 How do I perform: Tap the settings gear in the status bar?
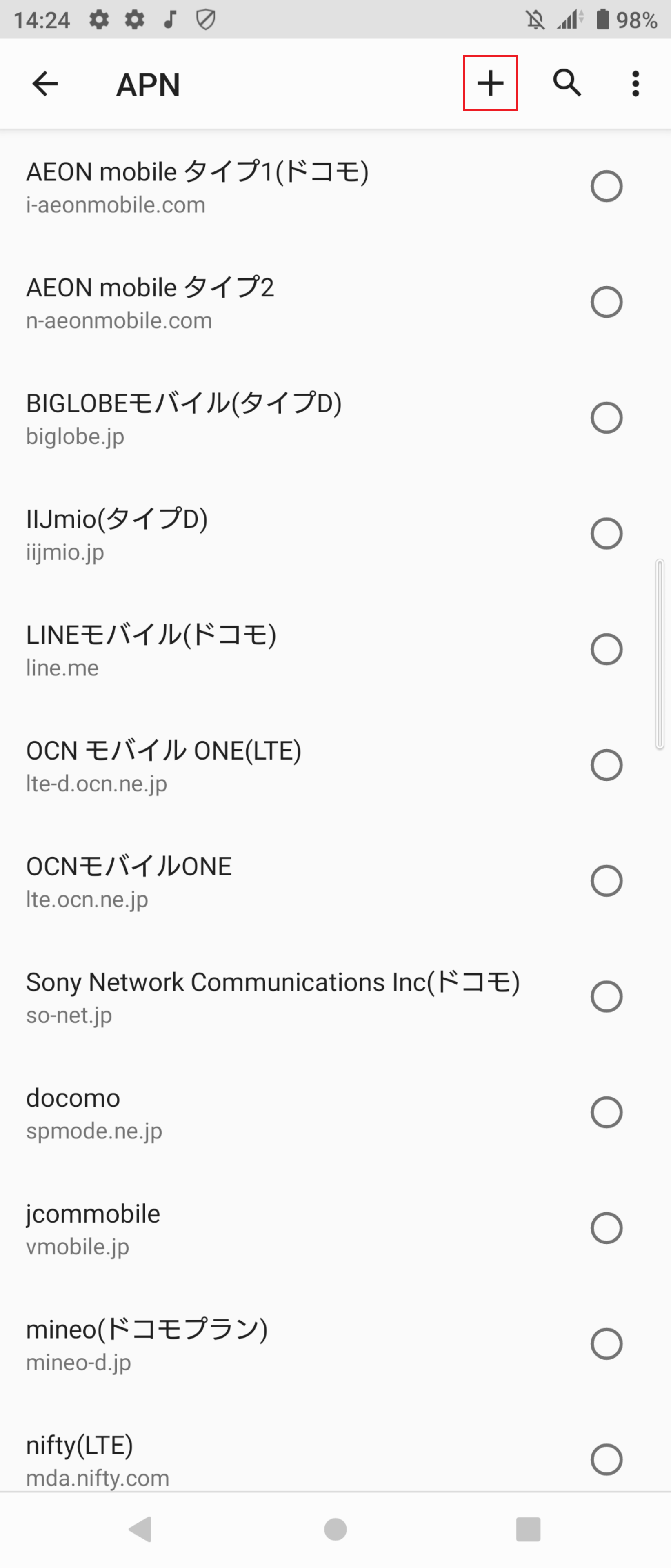point(98,20)
